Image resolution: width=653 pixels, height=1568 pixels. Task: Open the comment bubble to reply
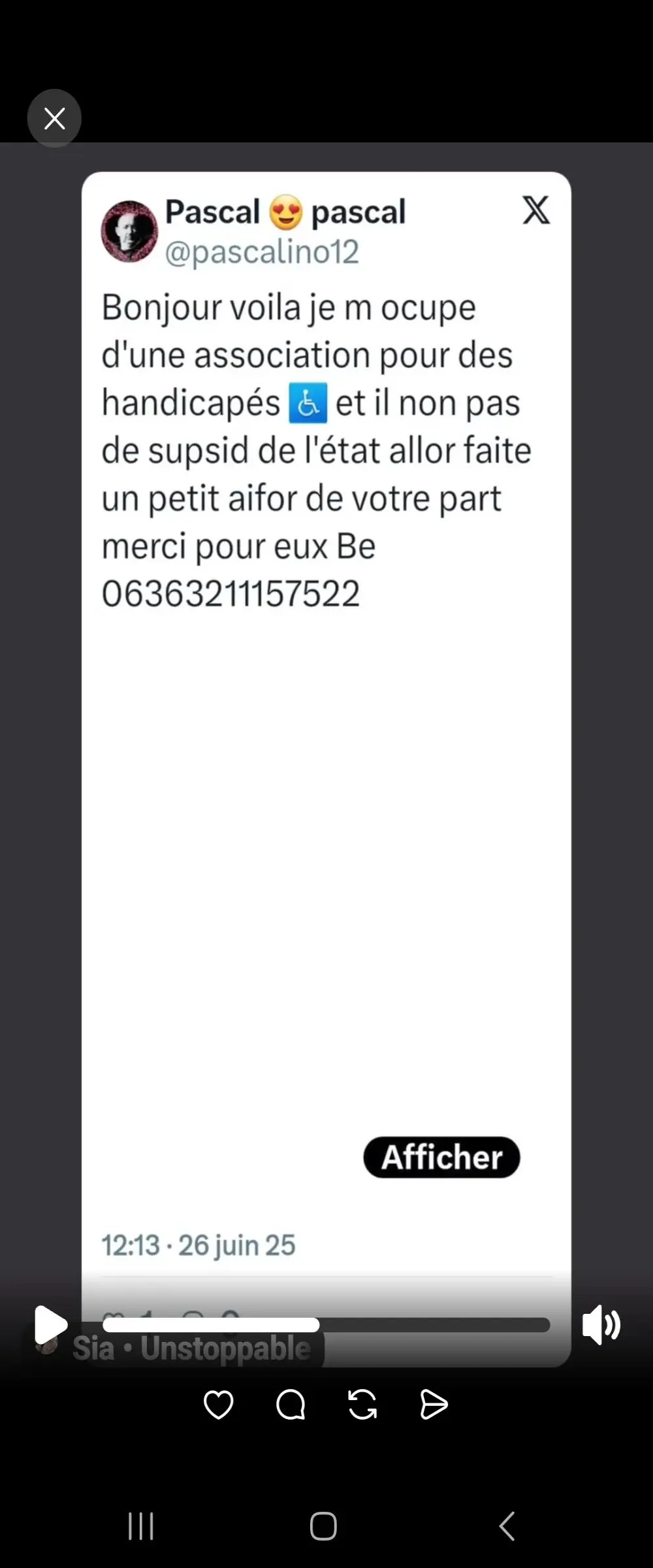291,1405
